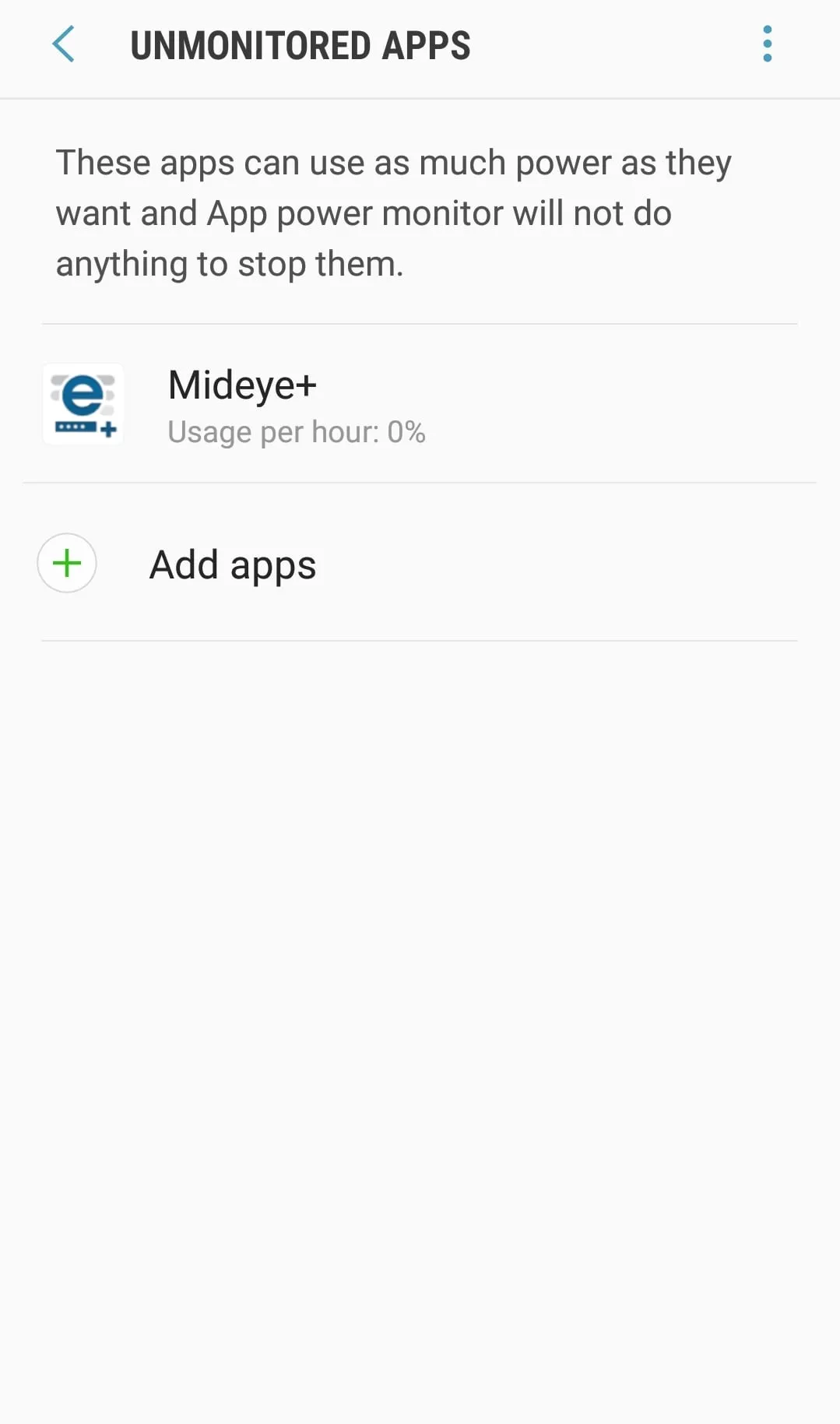Click the green plus icon beside Add apps
Viewport: 840px width, 1424px height.
(x=66, y=563)
